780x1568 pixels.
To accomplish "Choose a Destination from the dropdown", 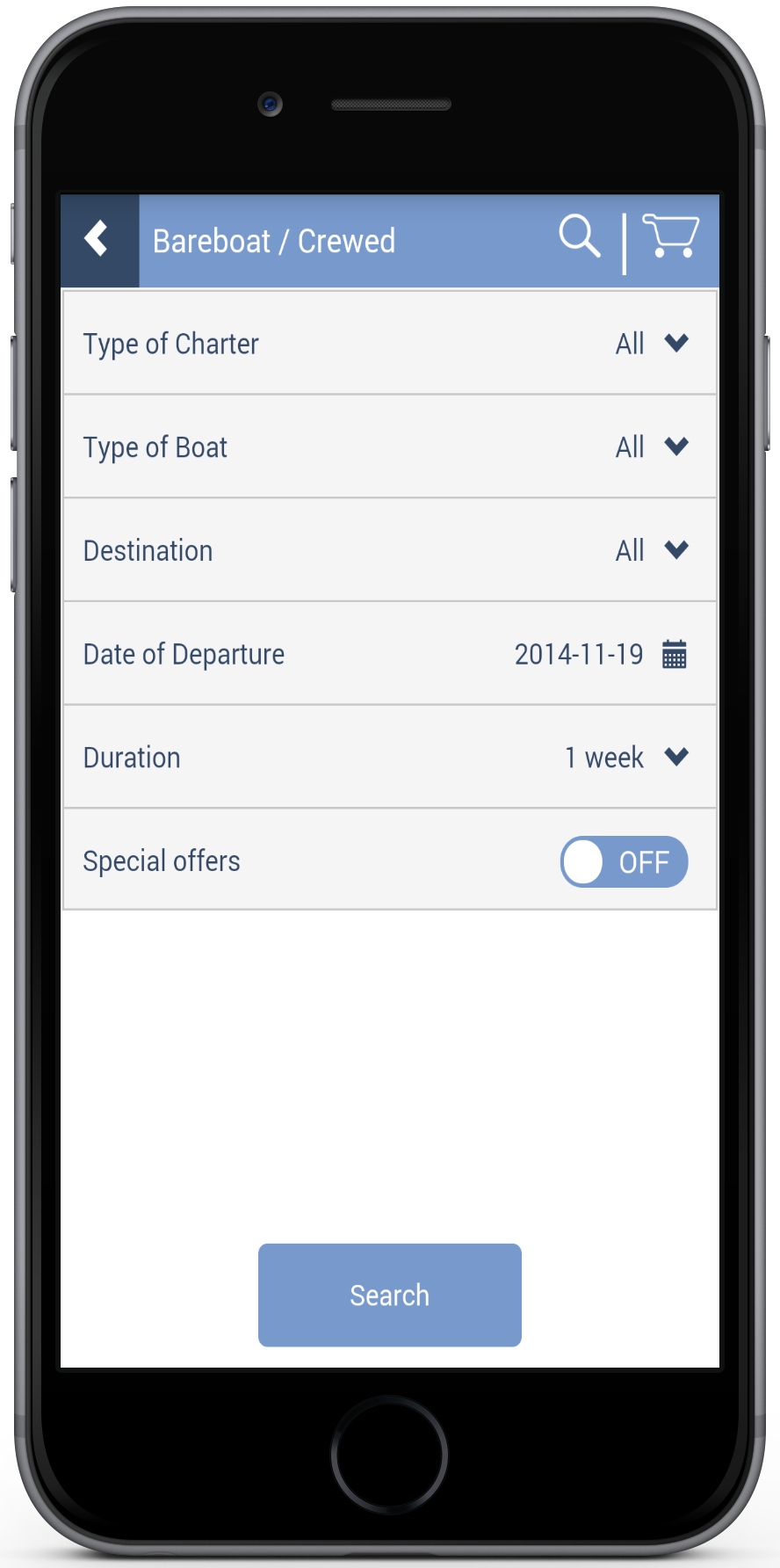I will point(390,550).
